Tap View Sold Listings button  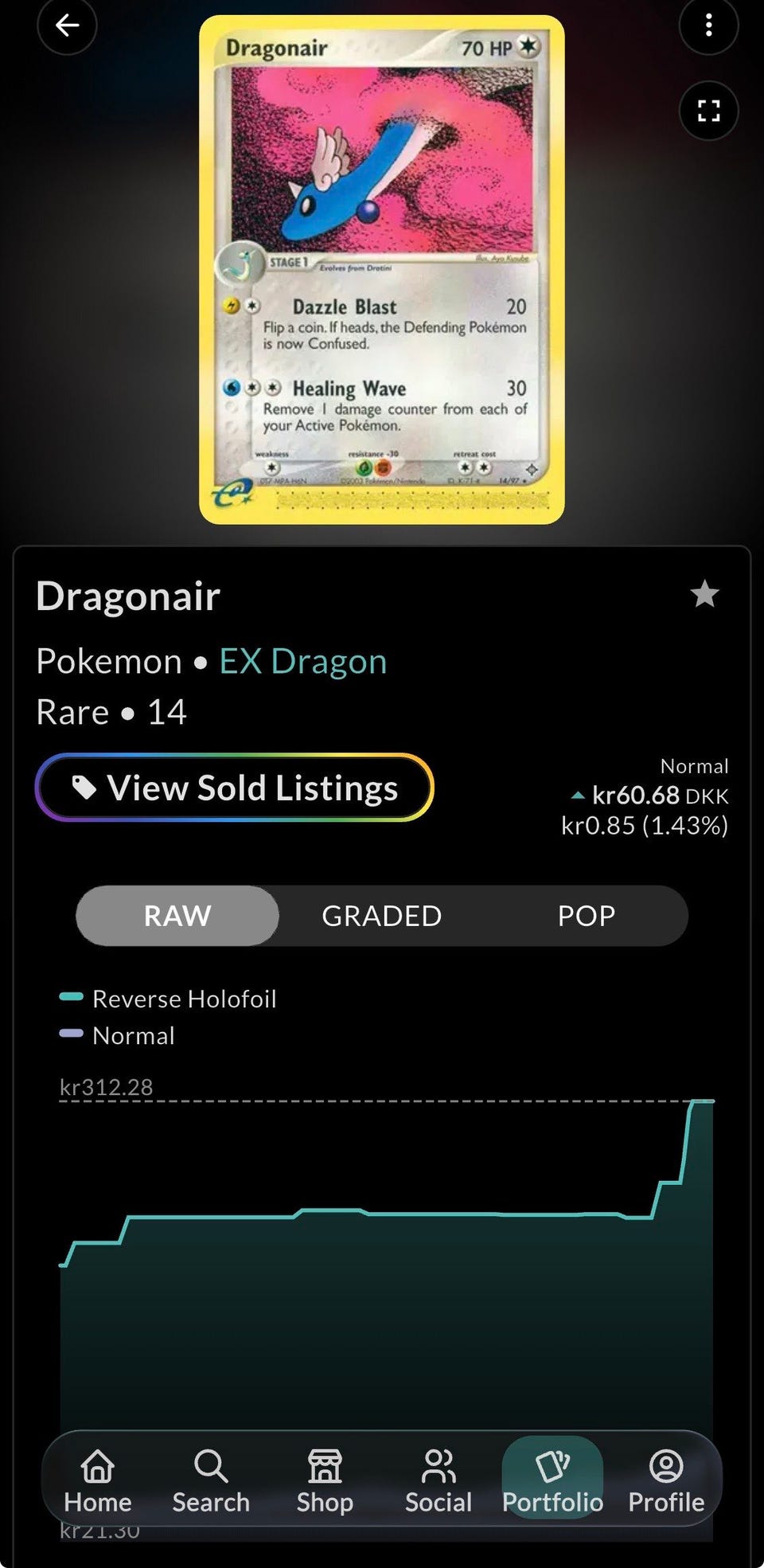tap(235, 788)
